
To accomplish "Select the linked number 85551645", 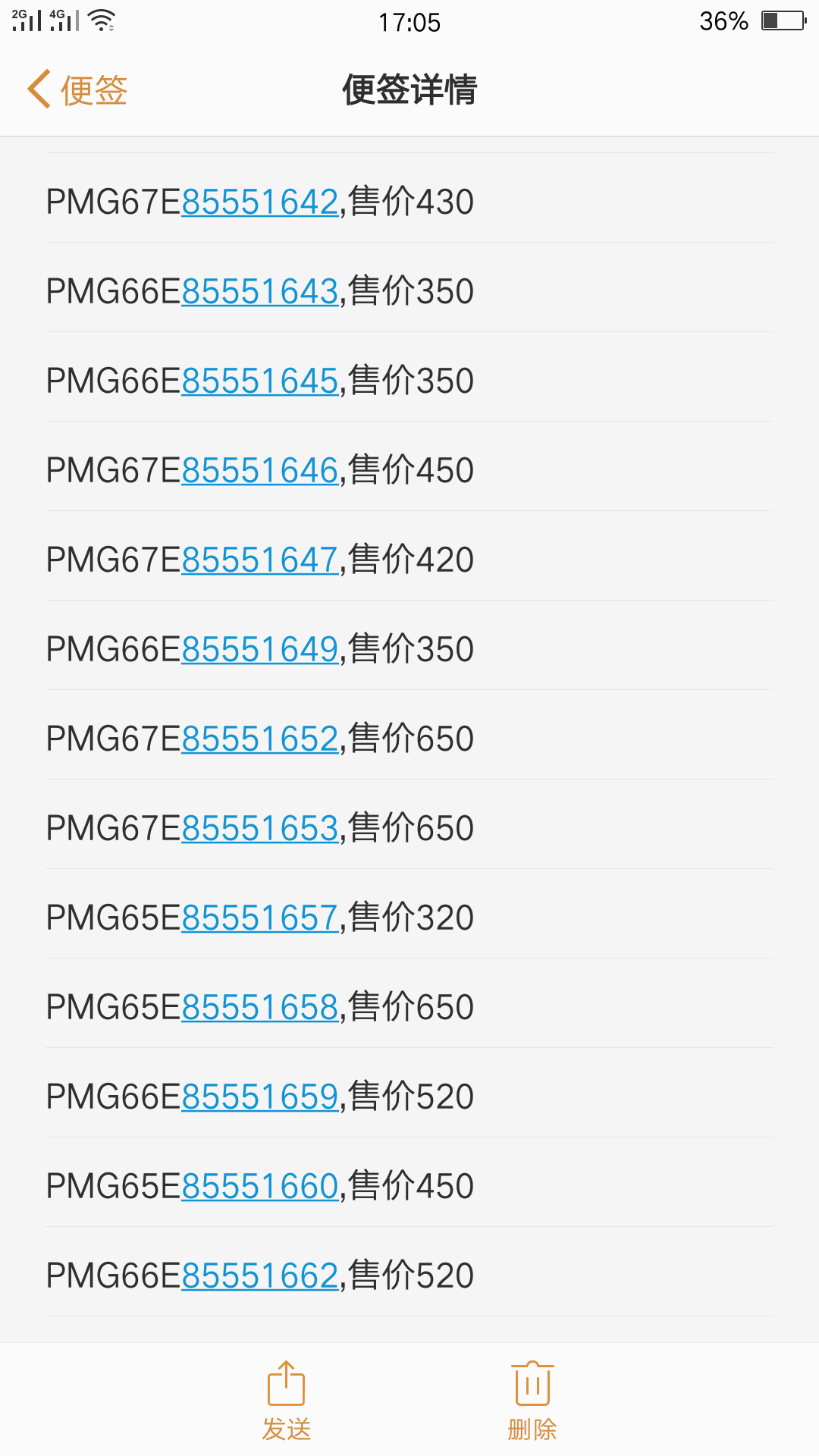I will tap(259, 381).
